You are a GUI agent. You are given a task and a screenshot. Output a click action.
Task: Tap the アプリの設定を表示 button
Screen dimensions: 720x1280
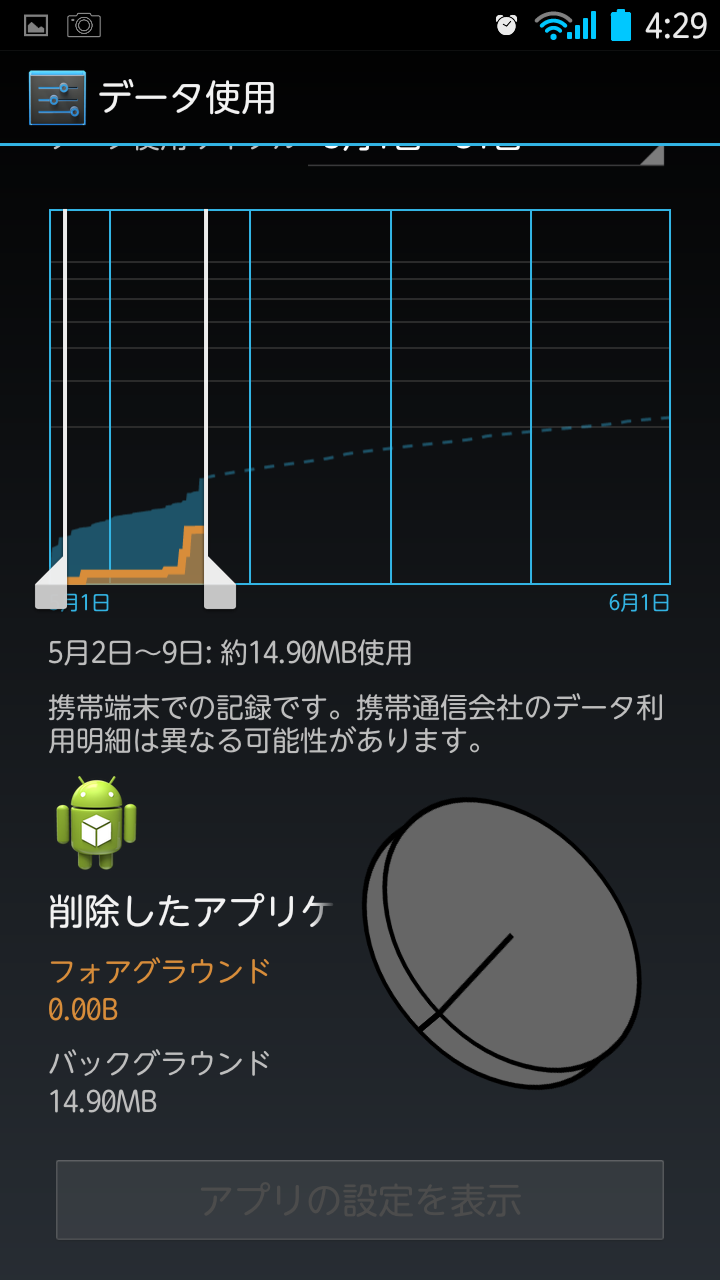pos(360,1199)
